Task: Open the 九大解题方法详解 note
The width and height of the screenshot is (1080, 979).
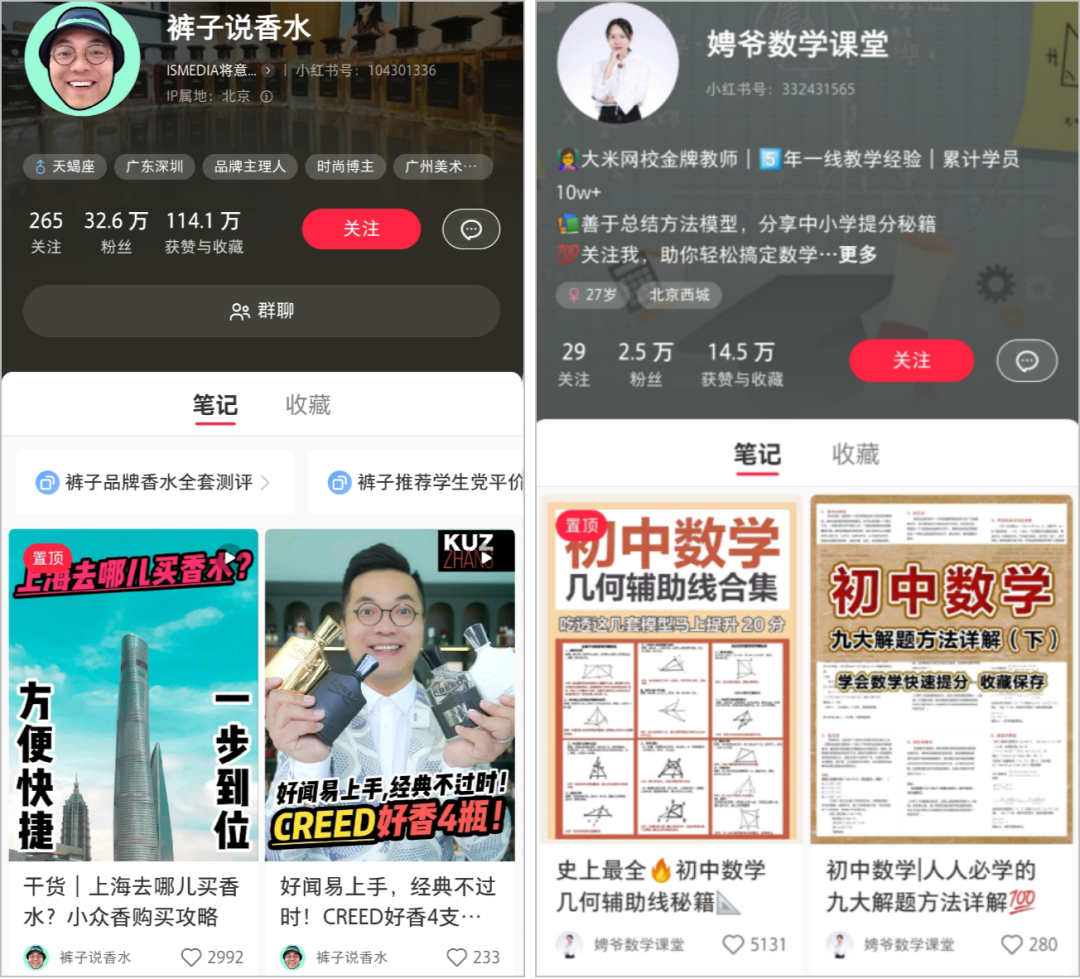Action: click(x=940, y=670)
